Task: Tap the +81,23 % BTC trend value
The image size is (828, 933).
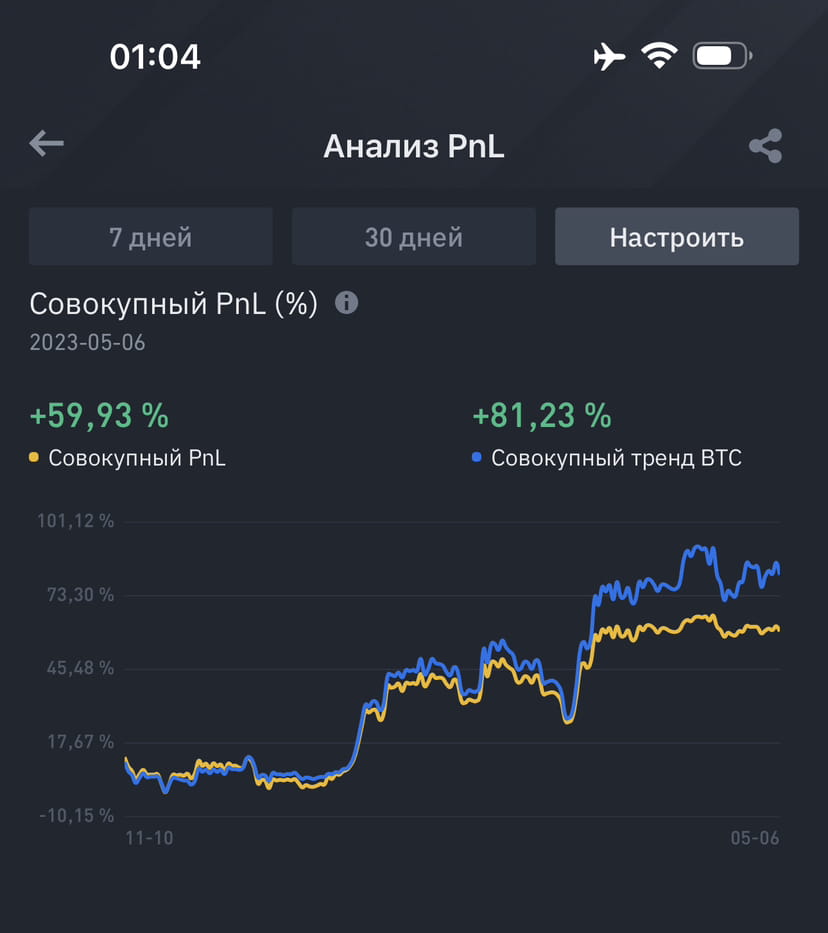Action: [x=541, y=414]
